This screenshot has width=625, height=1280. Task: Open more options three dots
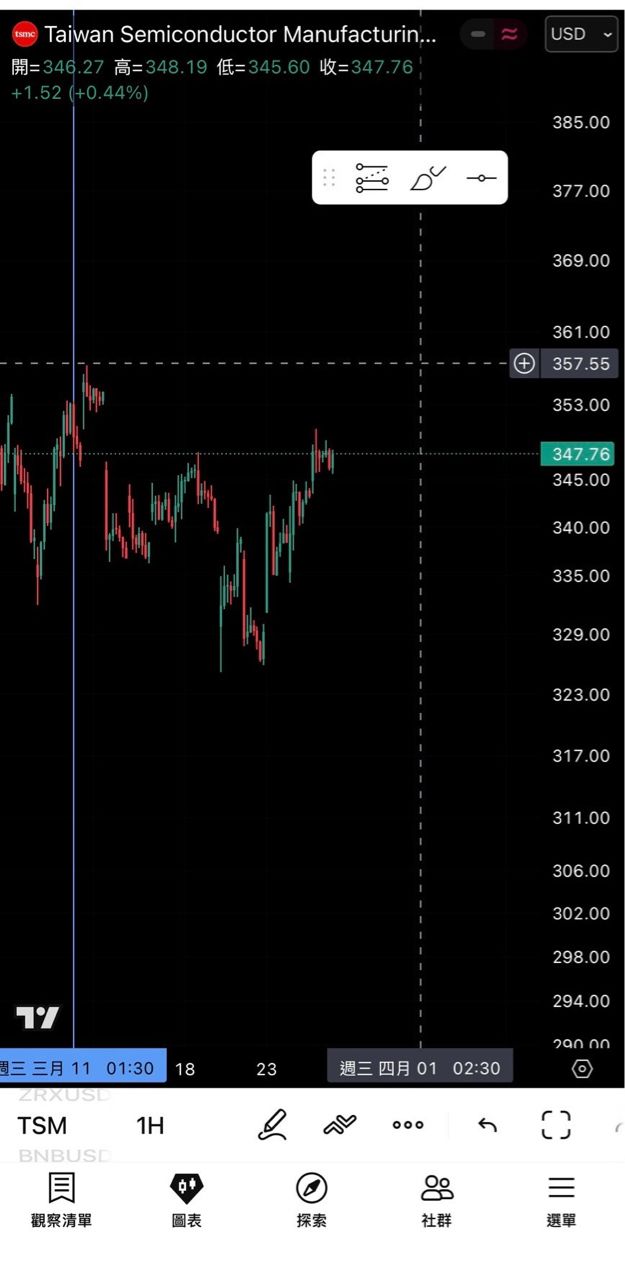pos(408,1126)
